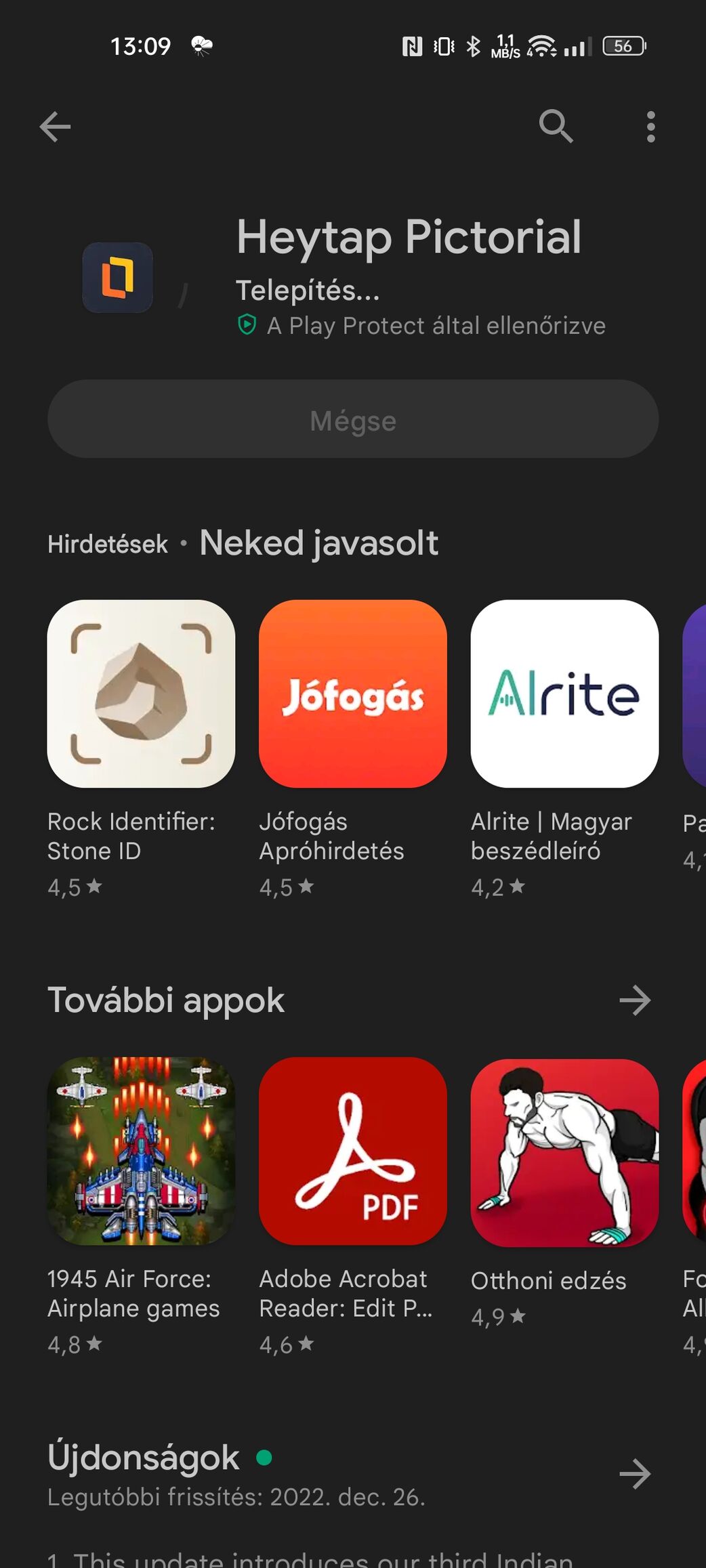Open Alrite Magyar beszédleíró app card
Viewport: 706px width, 1568px height.
pos(564,749)
